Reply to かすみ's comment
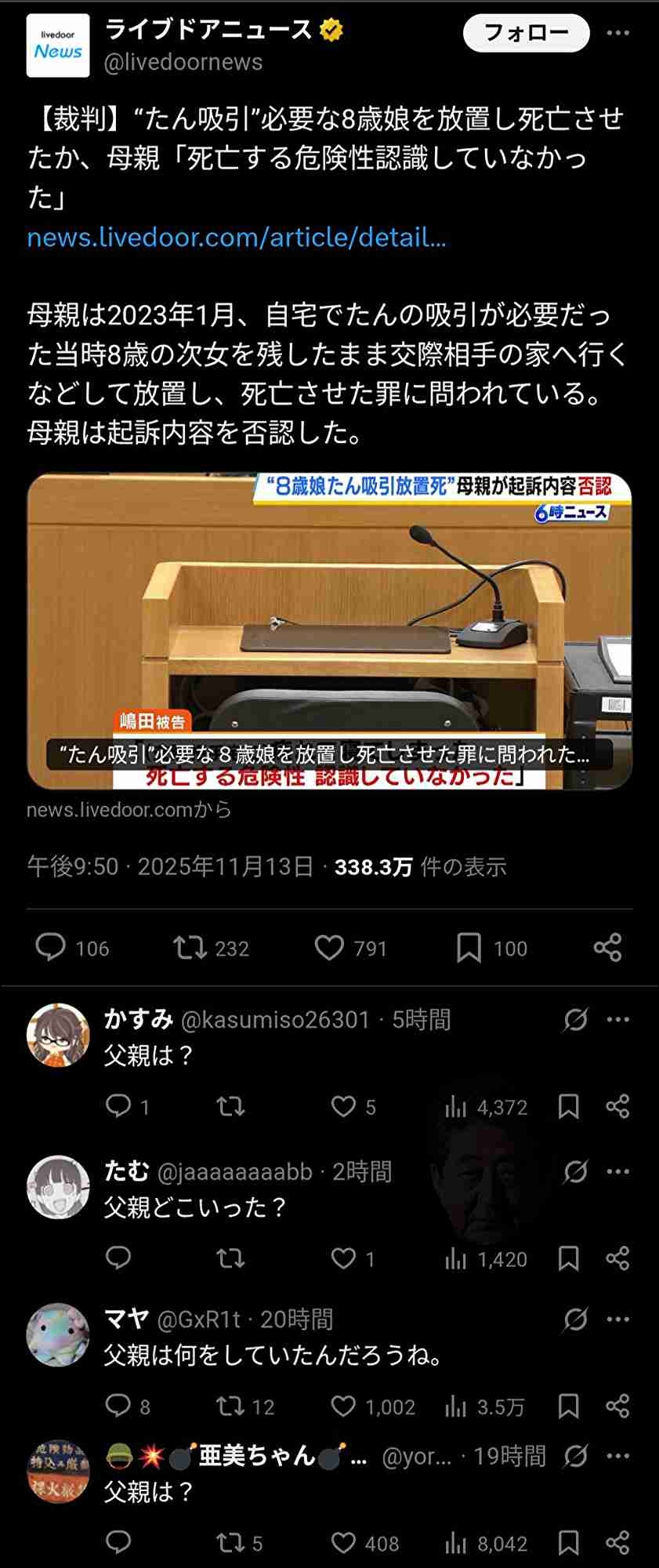The height and width of the screenshot is (1568, 659). tap(118, 1106)
